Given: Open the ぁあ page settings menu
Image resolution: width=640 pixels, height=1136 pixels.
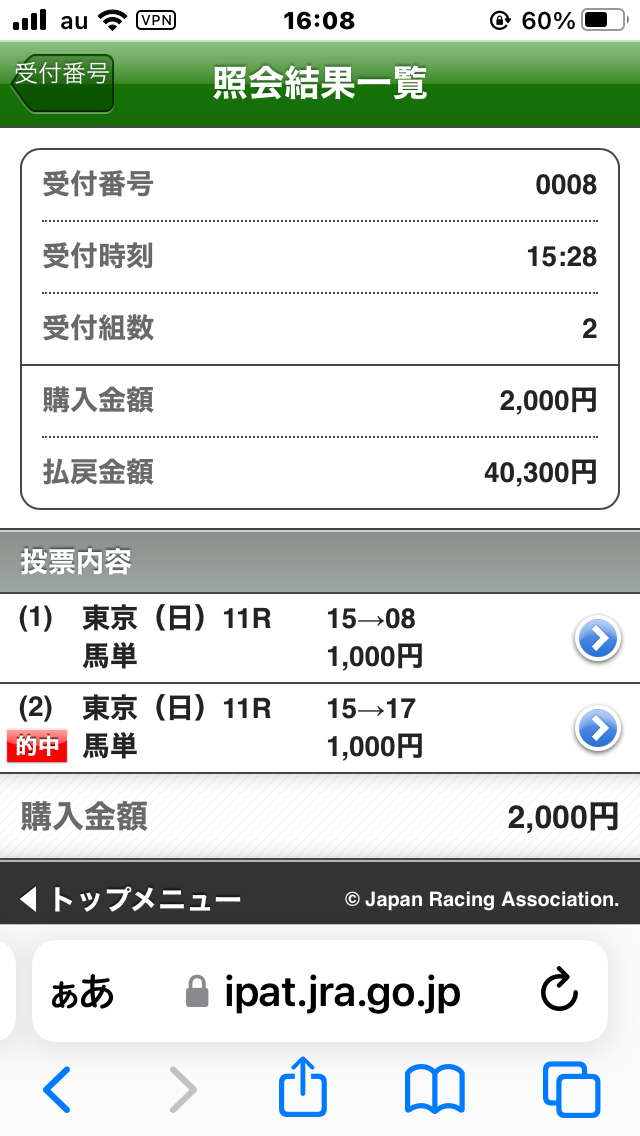Looking at the screenshot, I should (x=82, y=993).
